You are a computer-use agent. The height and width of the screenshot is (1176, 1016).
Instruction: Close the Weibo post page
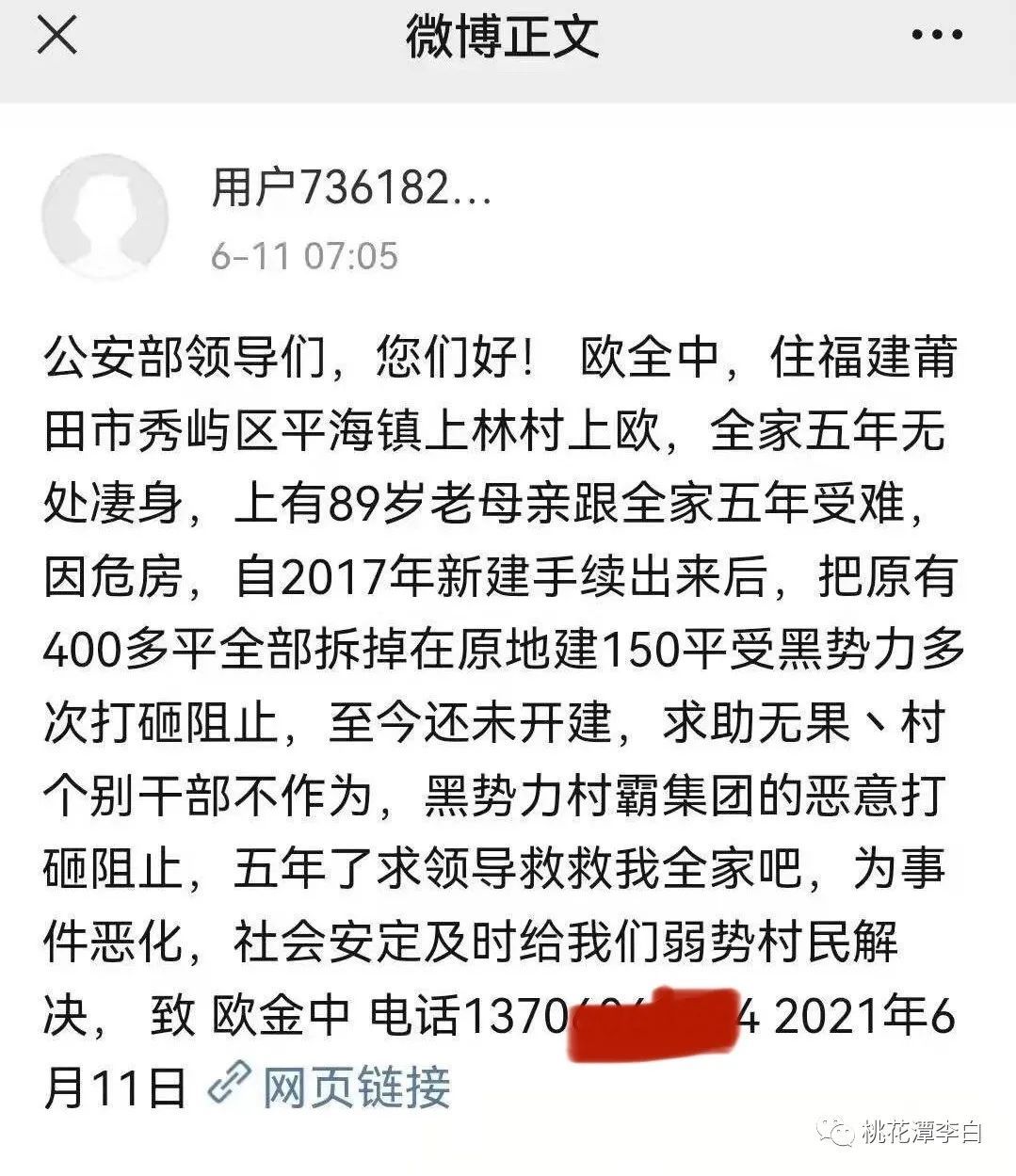tap(56, 36)
